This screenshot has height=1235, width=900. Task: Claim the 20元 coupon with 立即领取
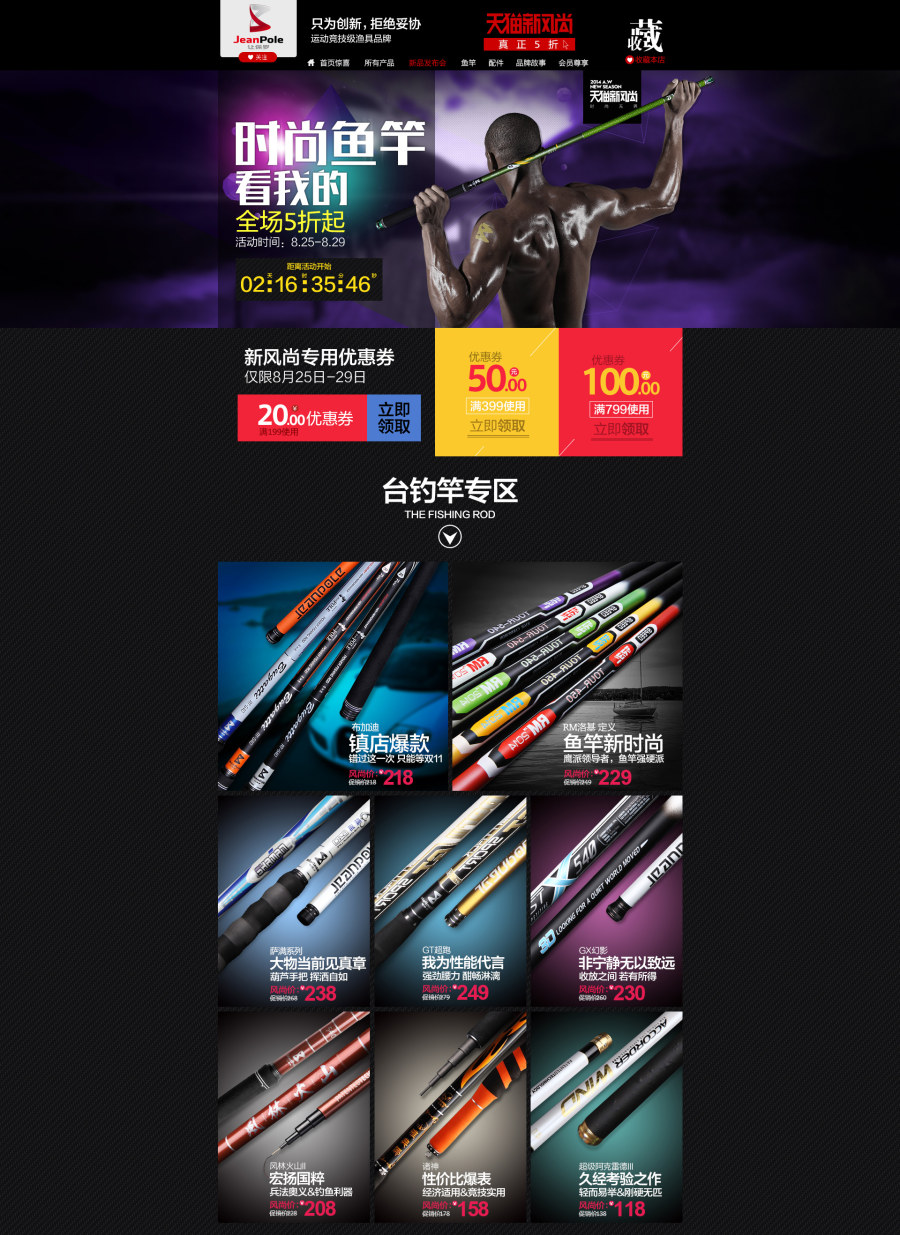tap(394, 417)
